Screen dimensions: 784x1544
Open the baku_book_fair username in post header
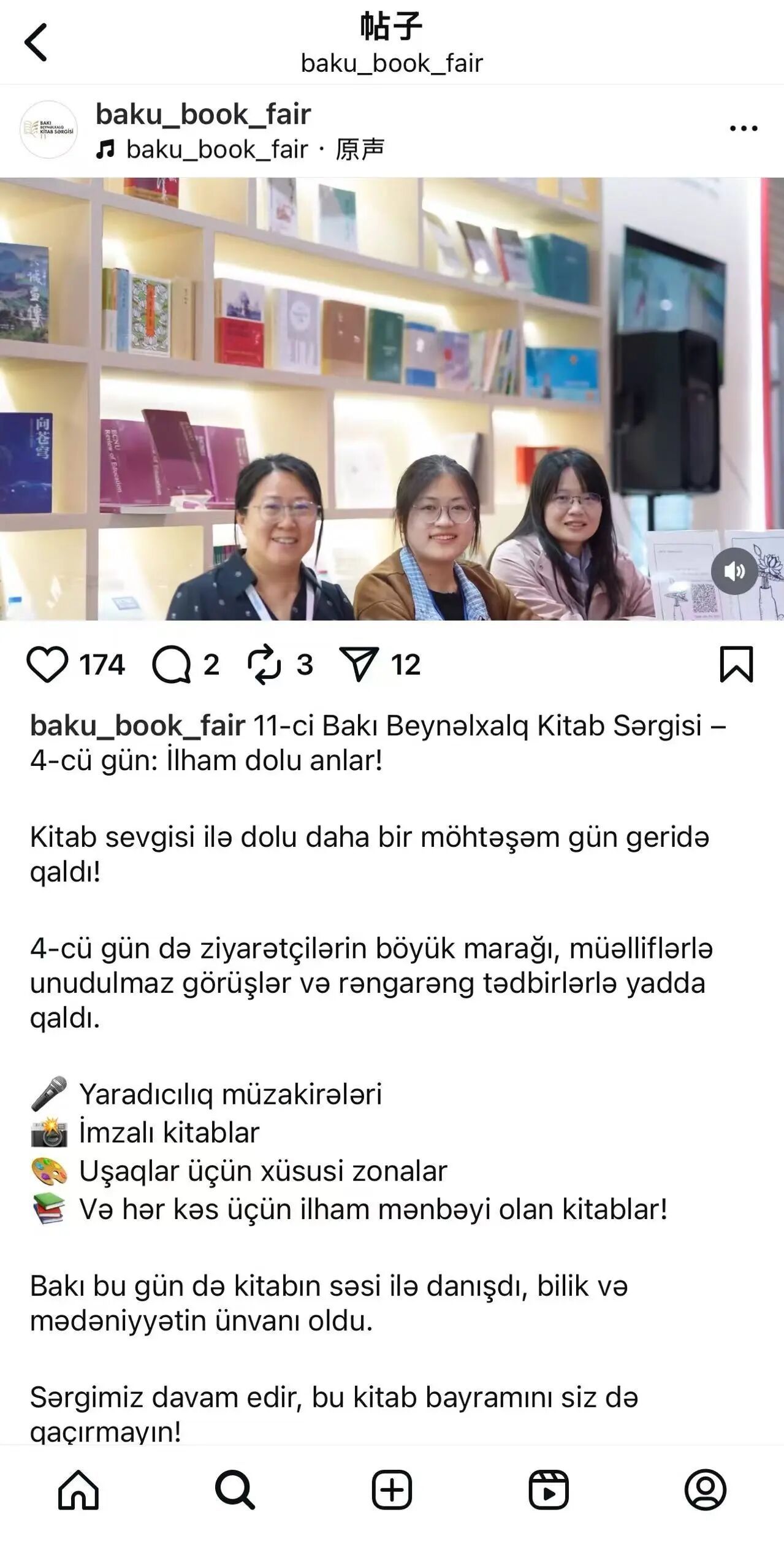pyautogui.click(x=203, y=114)
